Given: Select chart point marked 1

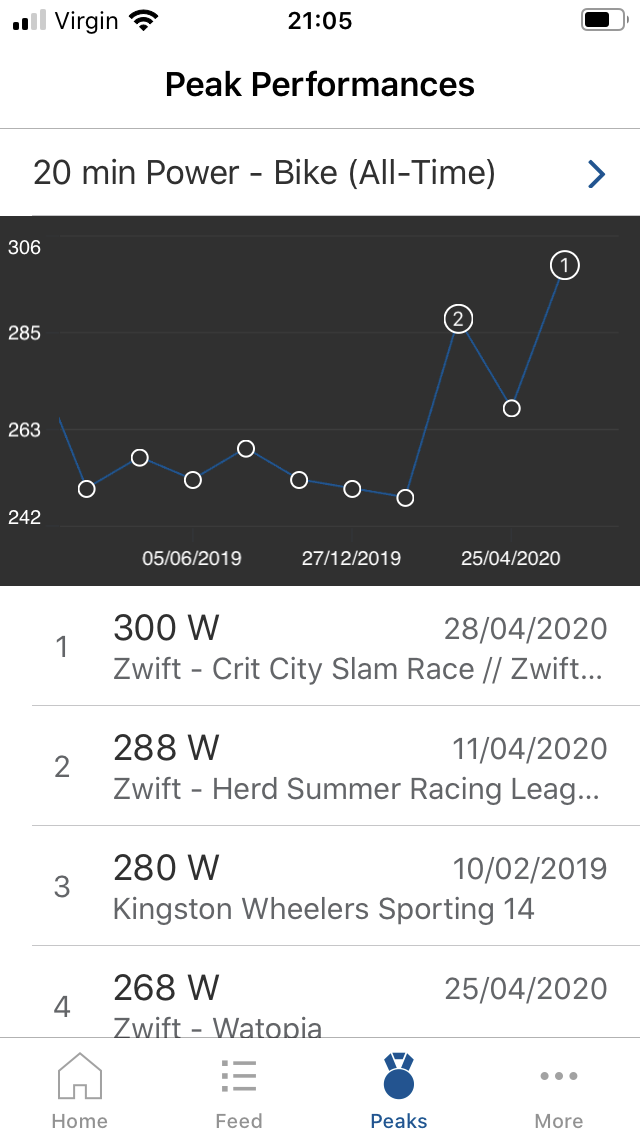Looking at the screenshot, I should [565, 266].
